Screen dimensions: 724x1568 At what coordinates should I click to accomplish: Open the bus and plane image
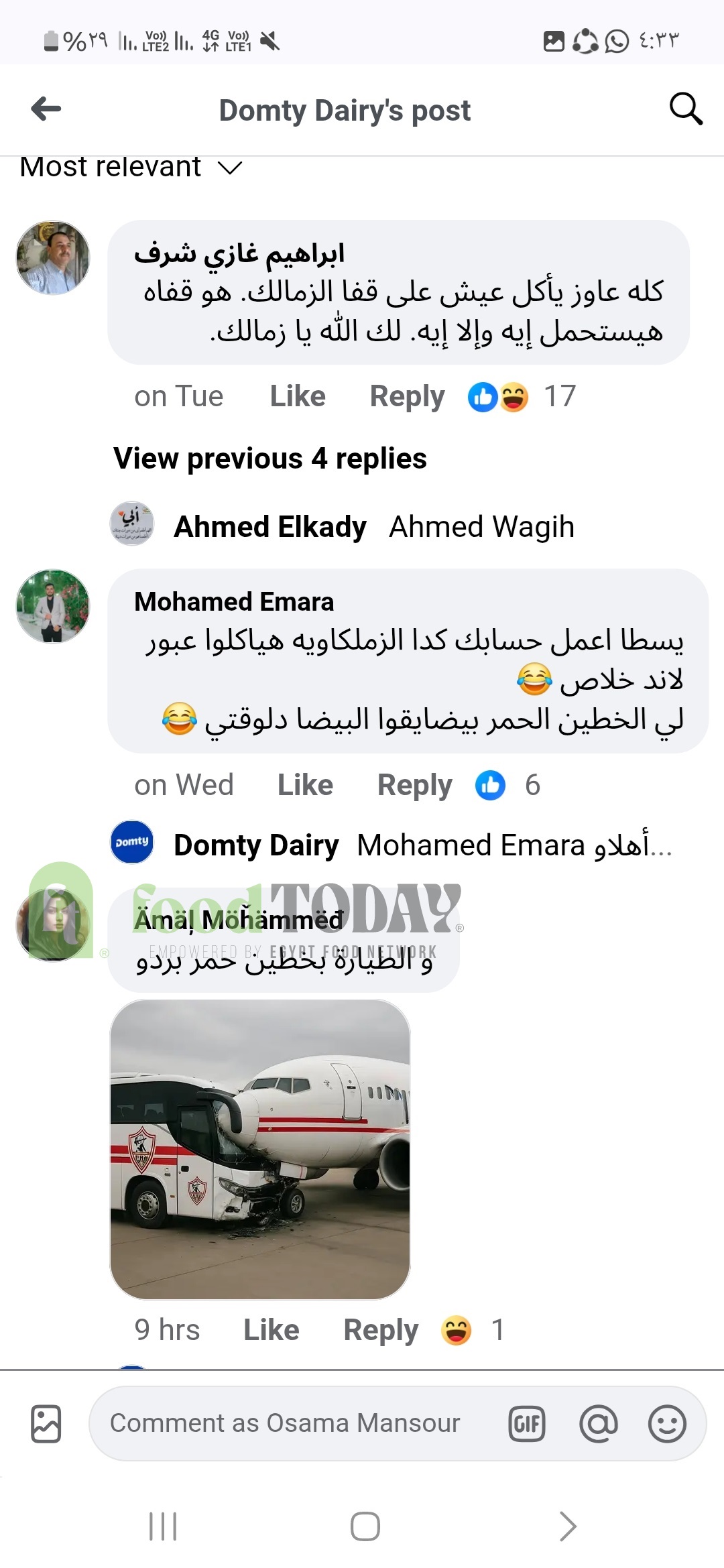point(260,1149)
